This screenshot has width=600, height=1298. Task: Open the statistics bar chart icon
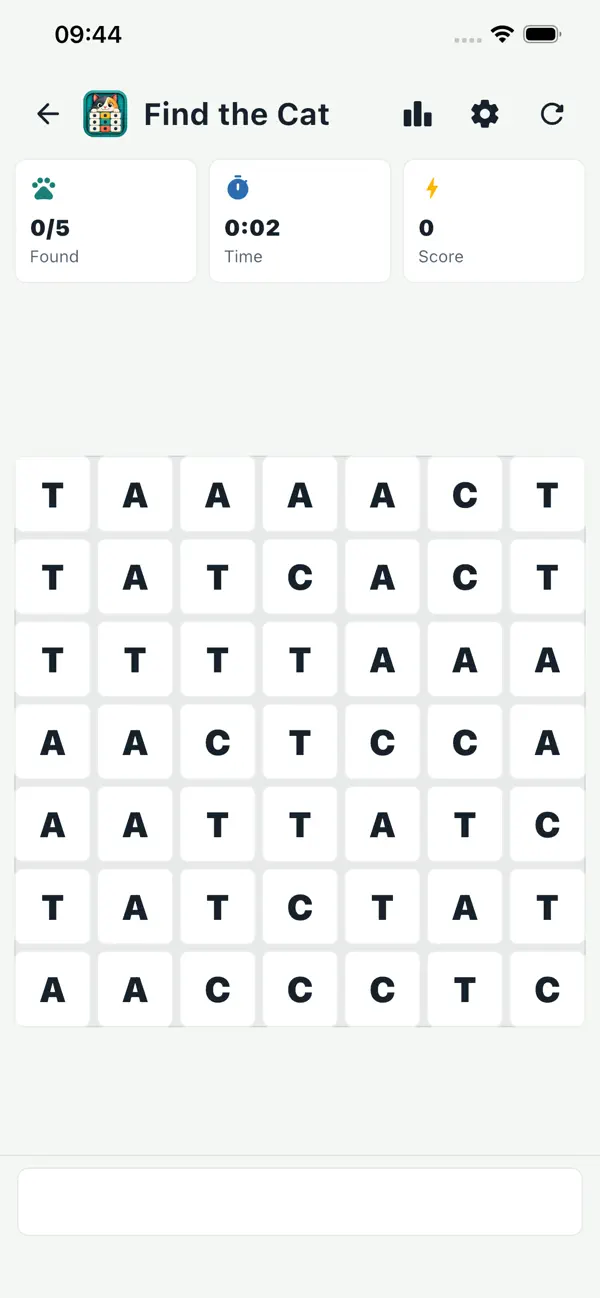pyautogui.click(x=418, y=114)
